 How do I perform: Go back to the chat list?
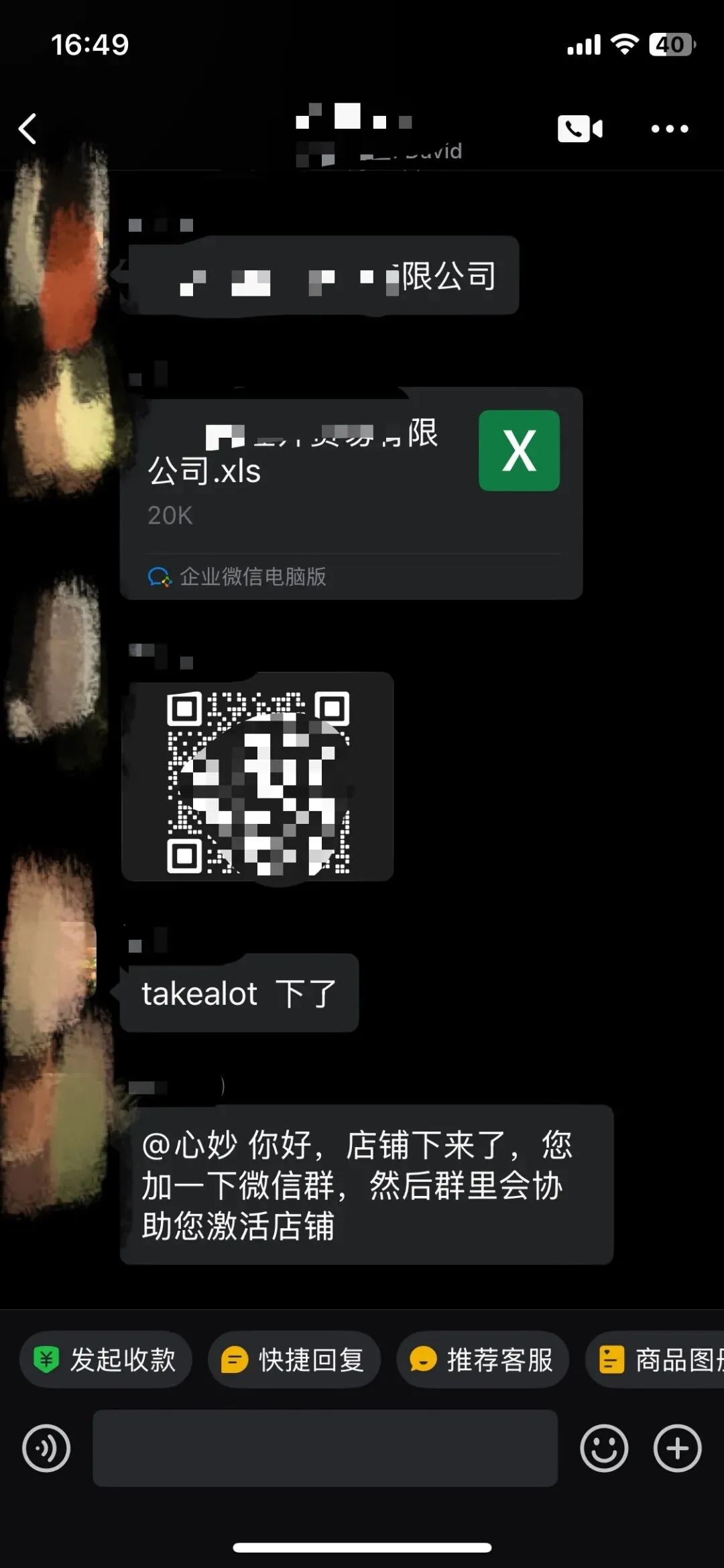tap(28, 128)
